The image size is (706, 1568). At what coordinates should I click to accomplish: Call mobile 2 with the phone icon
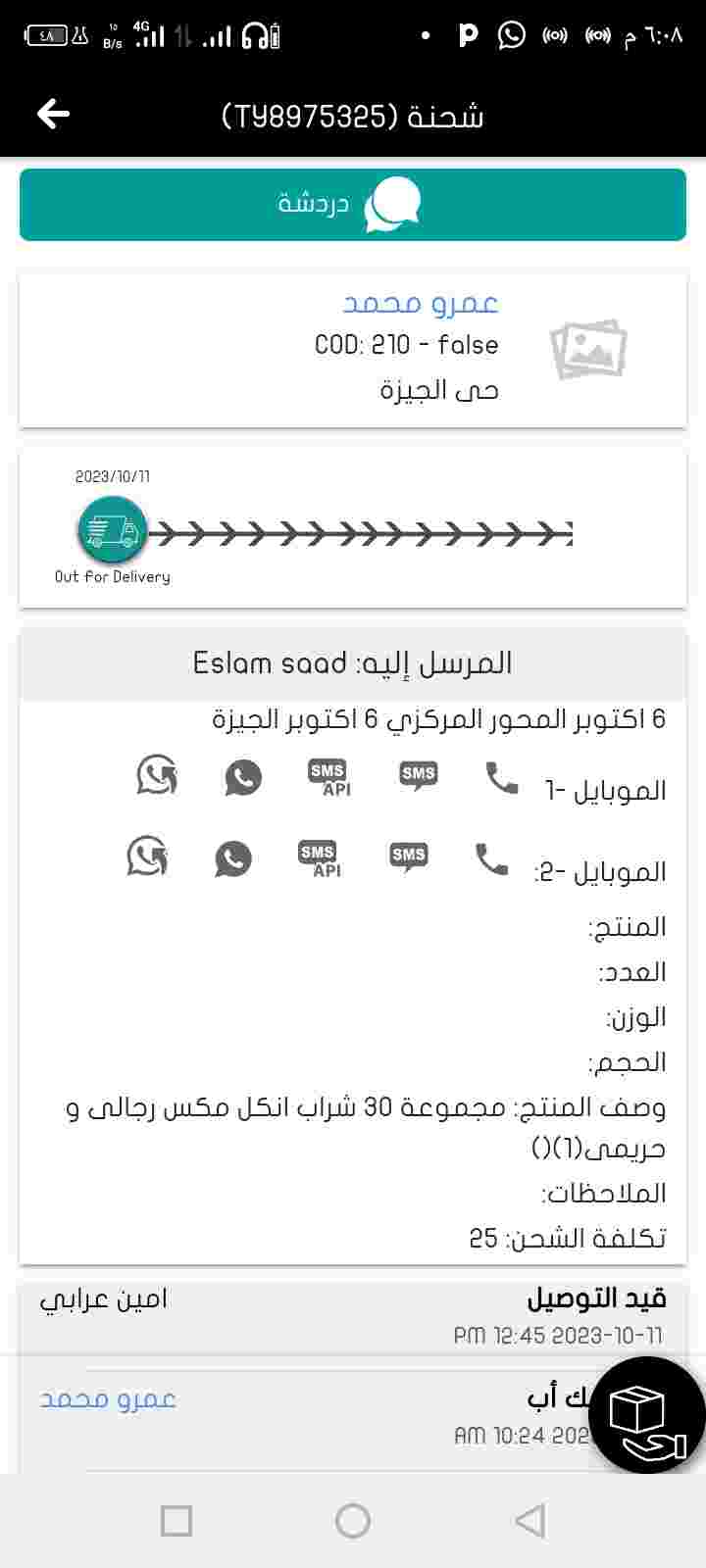tap(492, 859)
